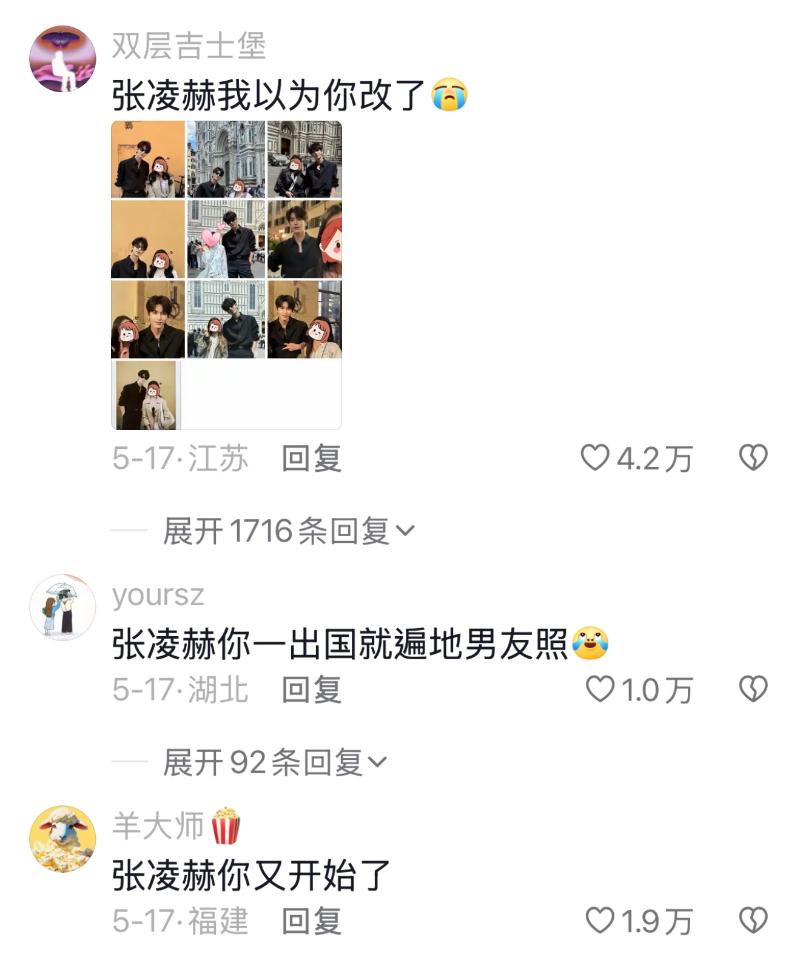This screenshot has width=800, height=974.
Task: Open 双层吉士堡's profile avatar
Action: point(63,59)
